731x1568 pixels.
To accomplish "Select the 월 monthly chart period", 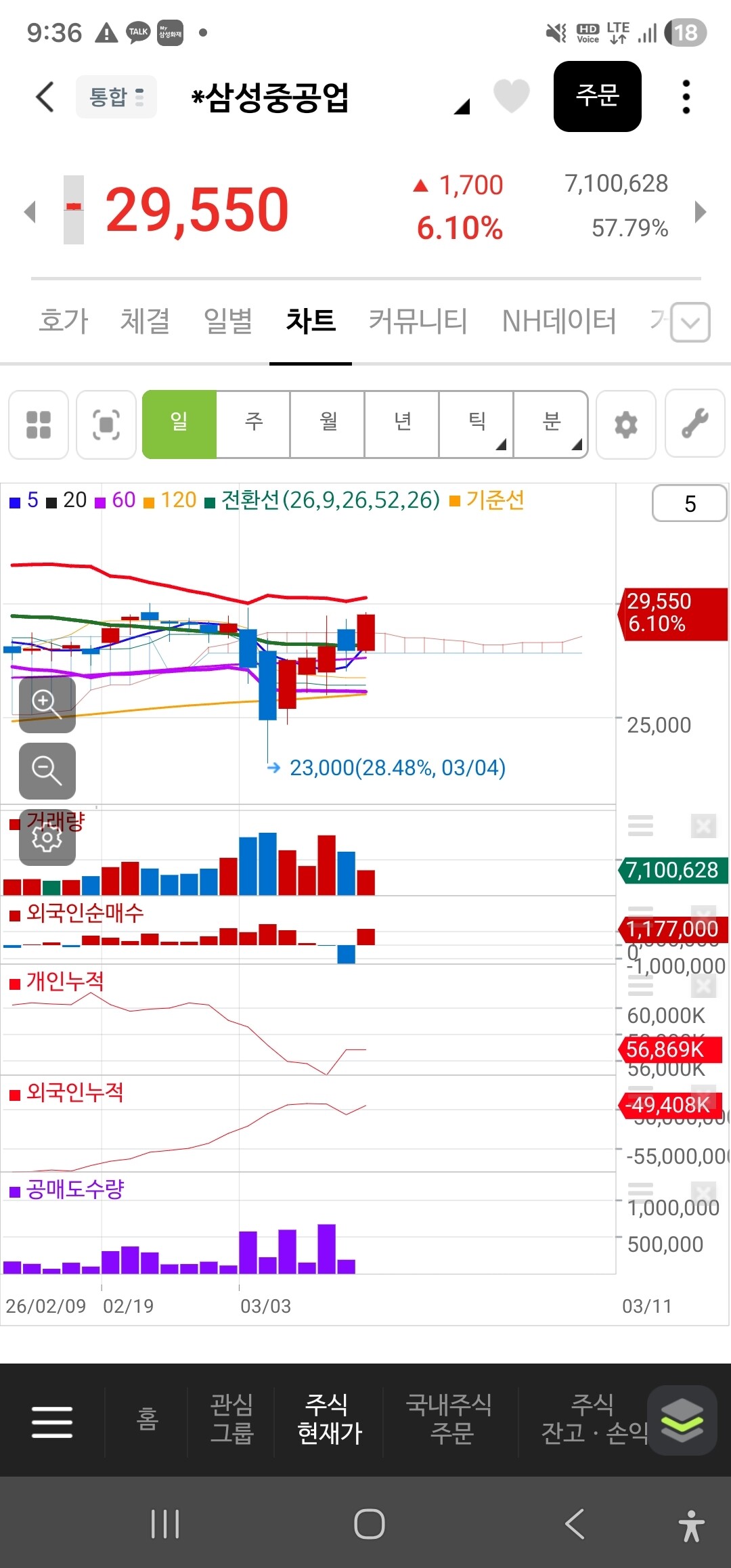I will pos(328,424).
